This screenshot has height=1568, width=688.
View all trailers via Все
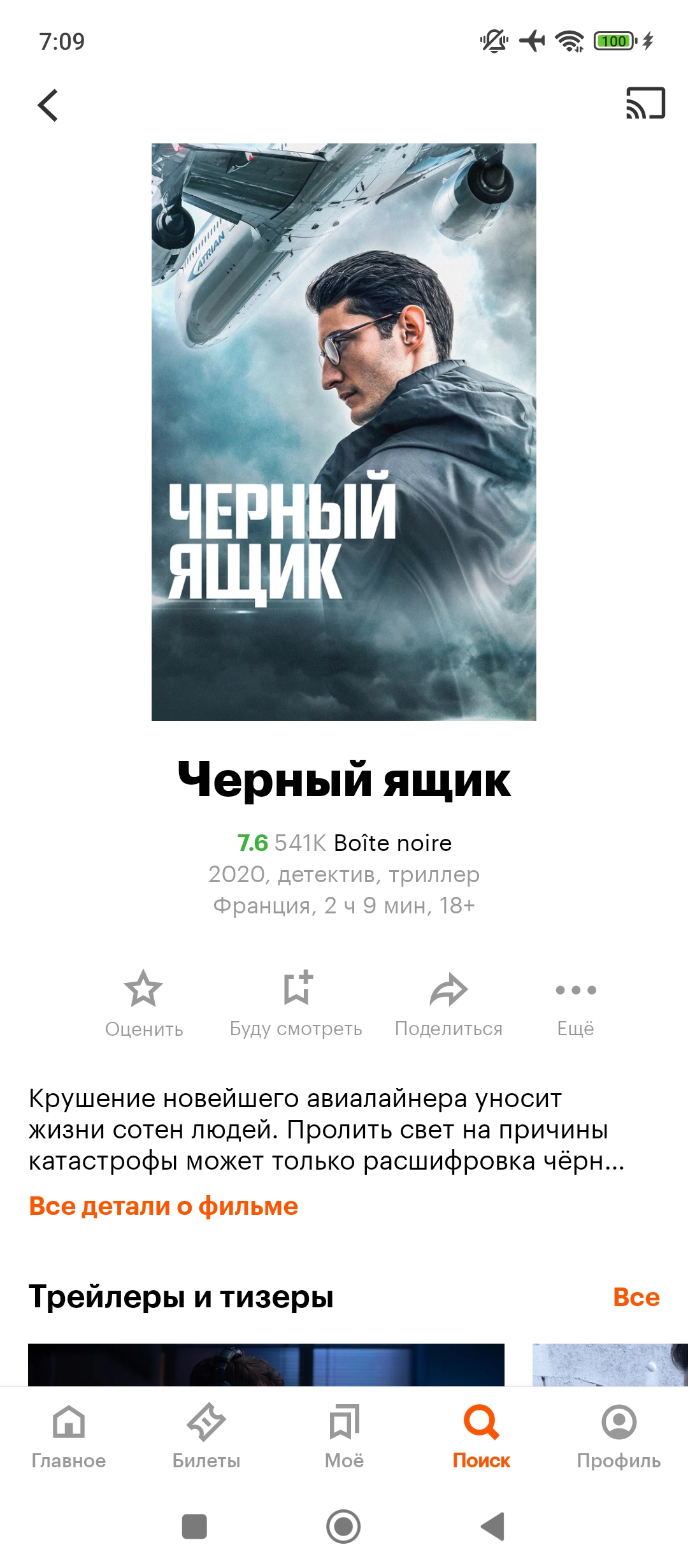[636, 1297]
